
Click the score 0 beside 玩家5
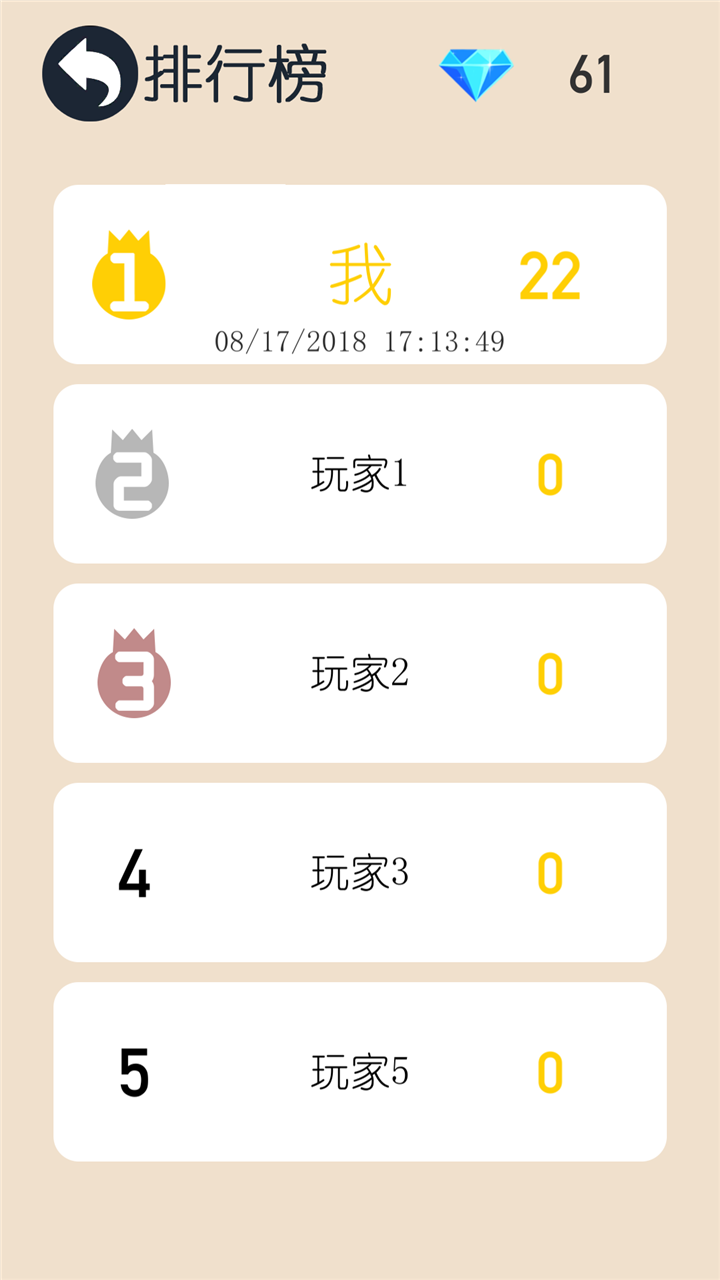pyautogui.click(x=550, y=1072)
